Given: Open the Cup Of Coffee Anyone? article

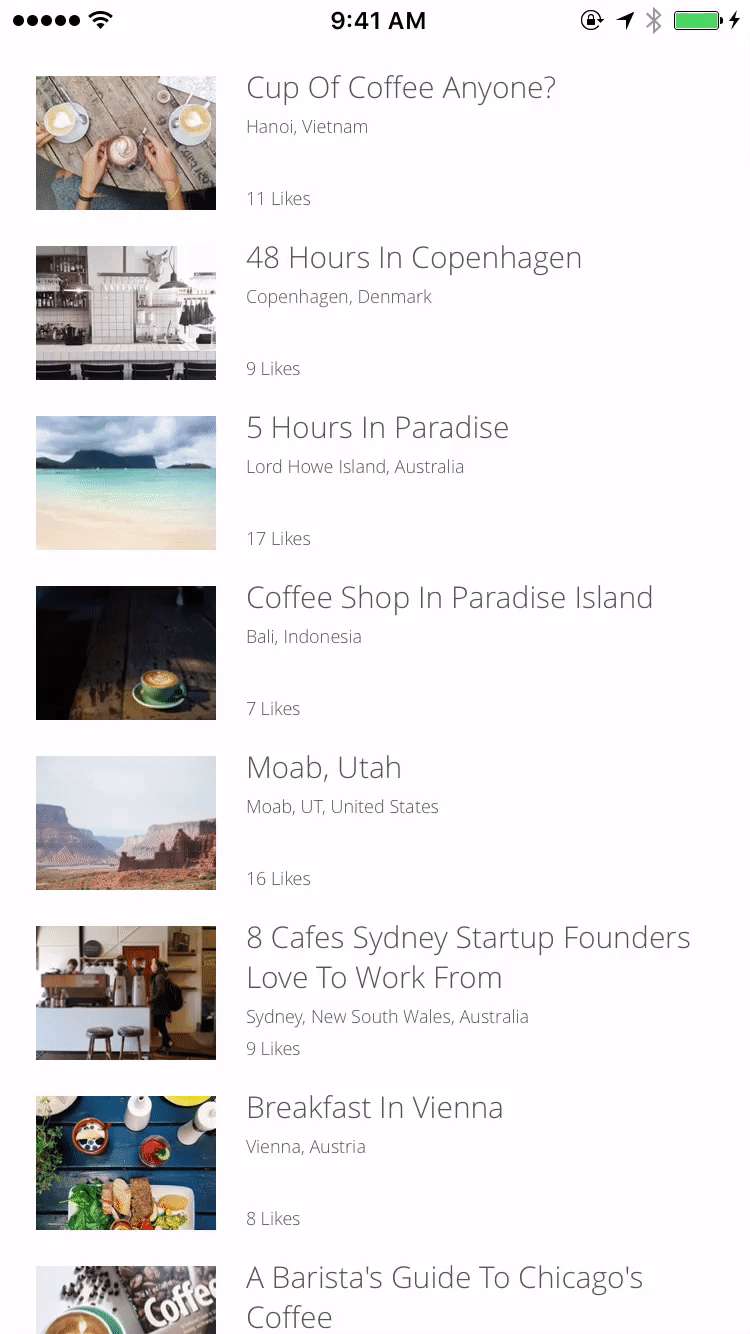Looking at the screenshot, I should point(400,89).
